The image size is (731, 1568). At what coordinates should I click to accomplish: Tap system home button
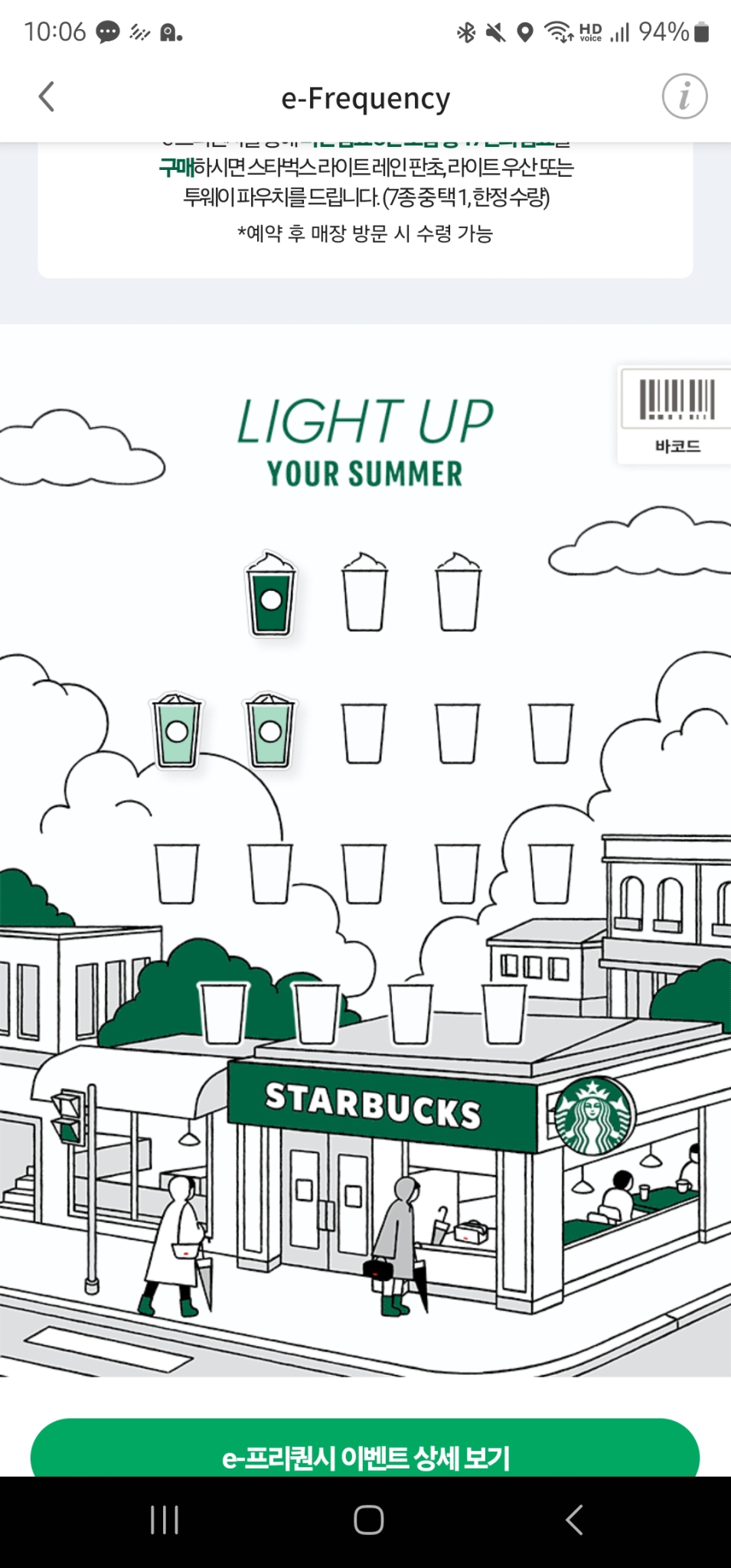368,1520
